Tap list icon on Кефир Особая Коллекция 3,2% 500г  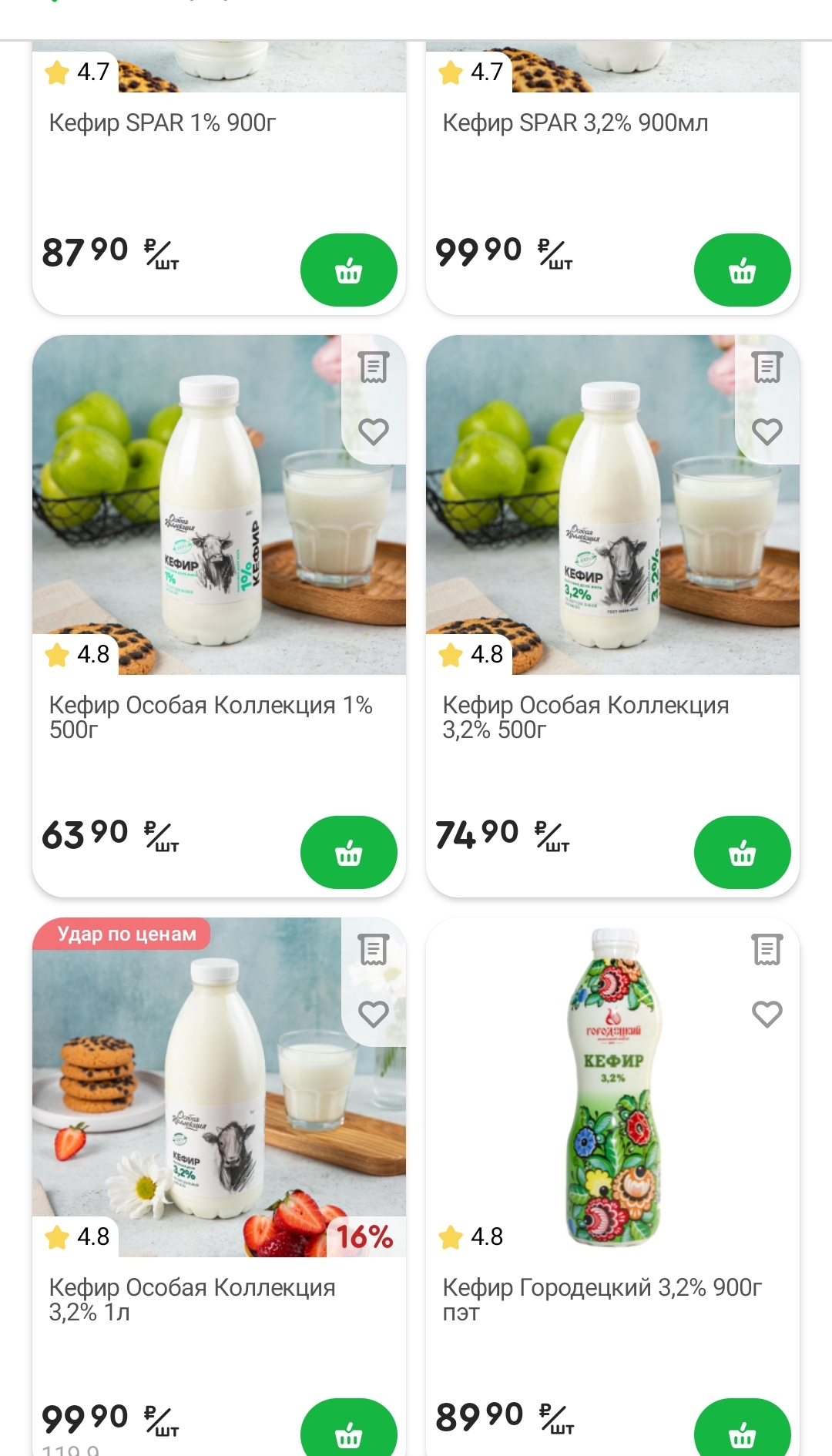767,367
